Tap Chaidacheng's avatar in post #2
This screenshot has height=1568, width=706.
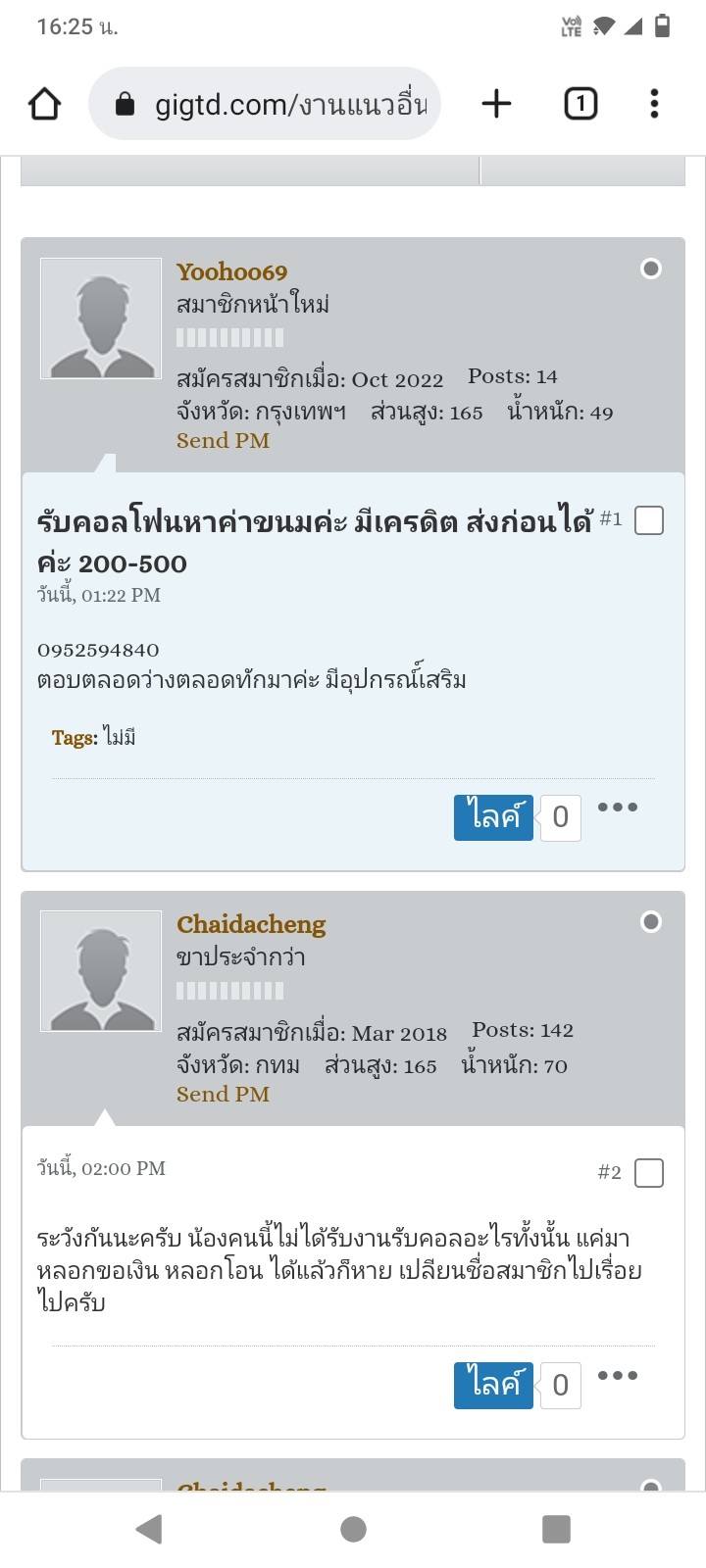[101, 971]
